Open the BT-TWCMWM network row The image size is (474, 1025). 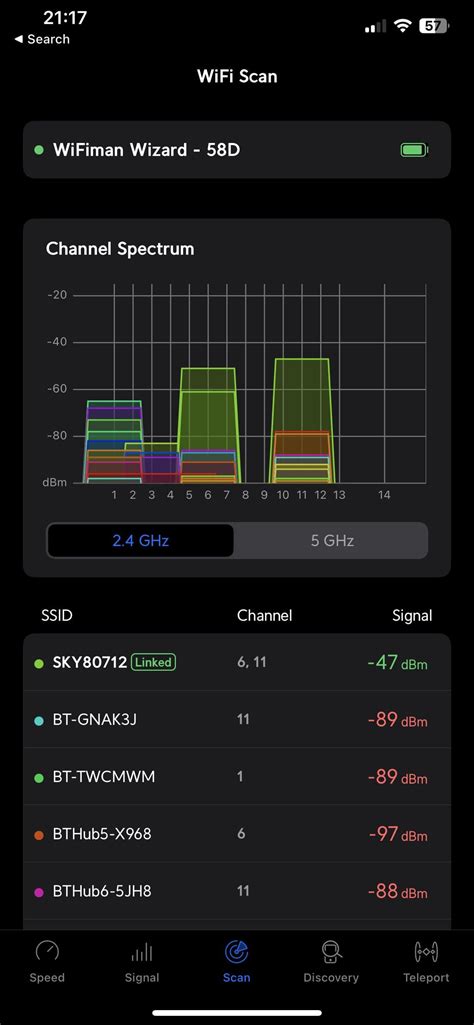pos(237,777)
